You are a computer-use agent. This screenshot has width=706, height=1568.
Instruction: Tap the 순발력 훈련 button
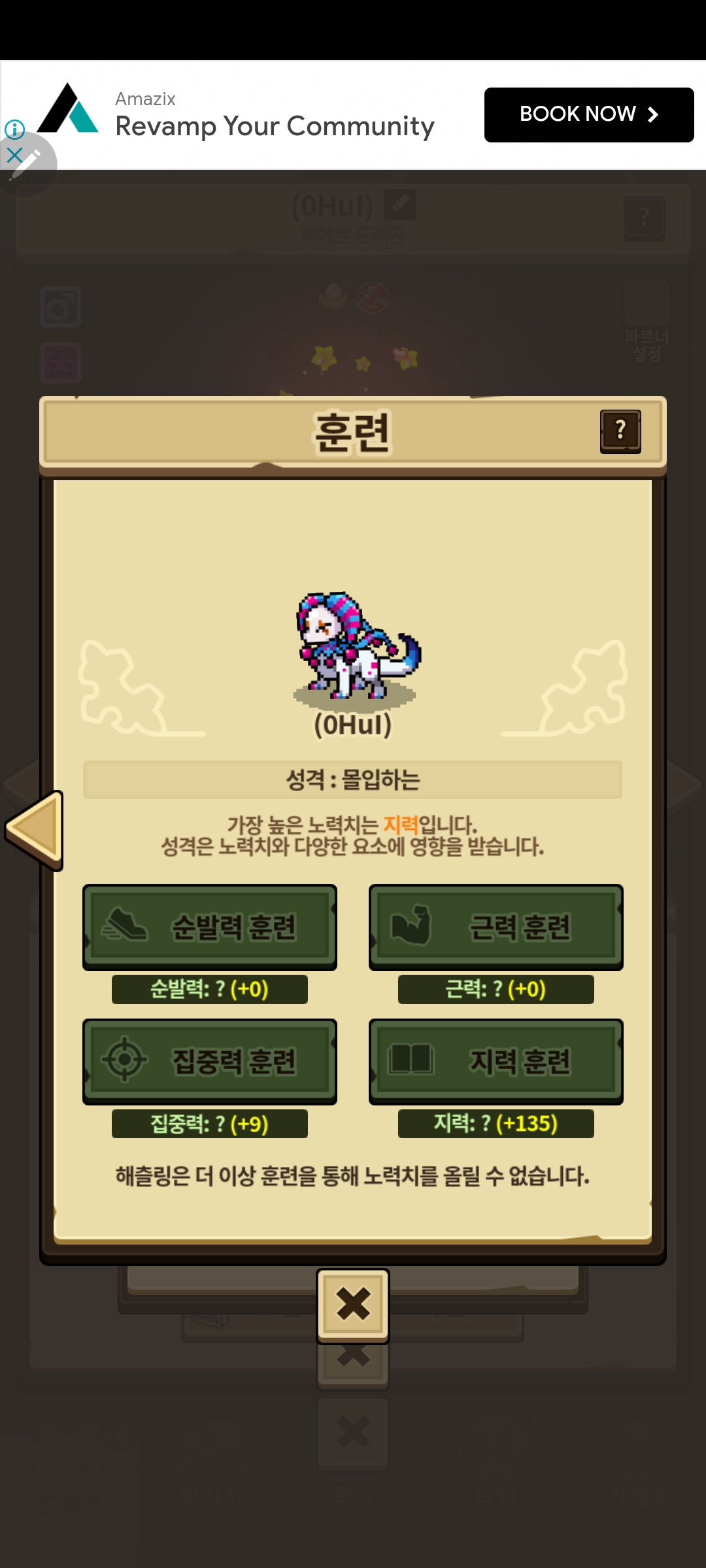click(210, 926)
